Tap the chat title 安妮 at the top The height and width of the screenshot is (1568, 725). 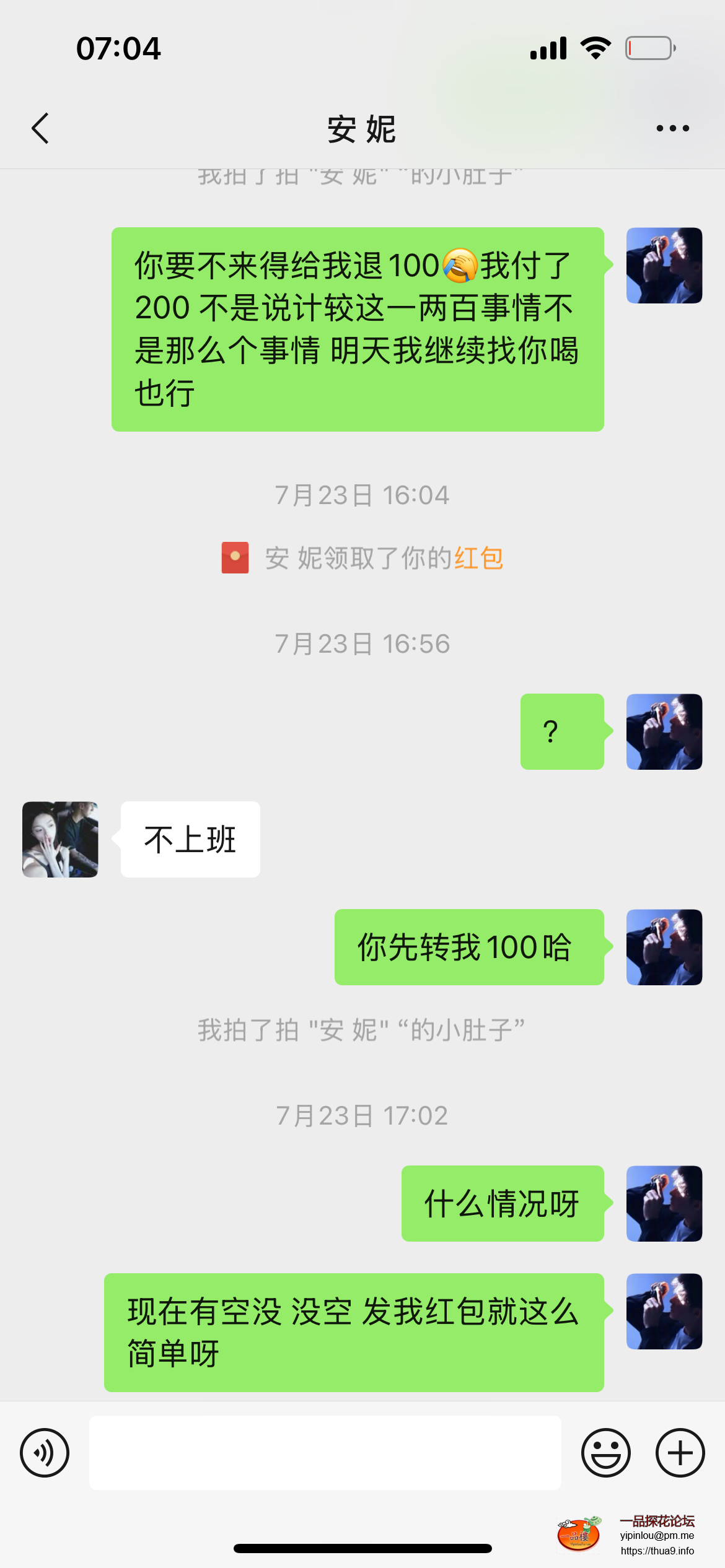pyautogui.click(x=361, y=129)
